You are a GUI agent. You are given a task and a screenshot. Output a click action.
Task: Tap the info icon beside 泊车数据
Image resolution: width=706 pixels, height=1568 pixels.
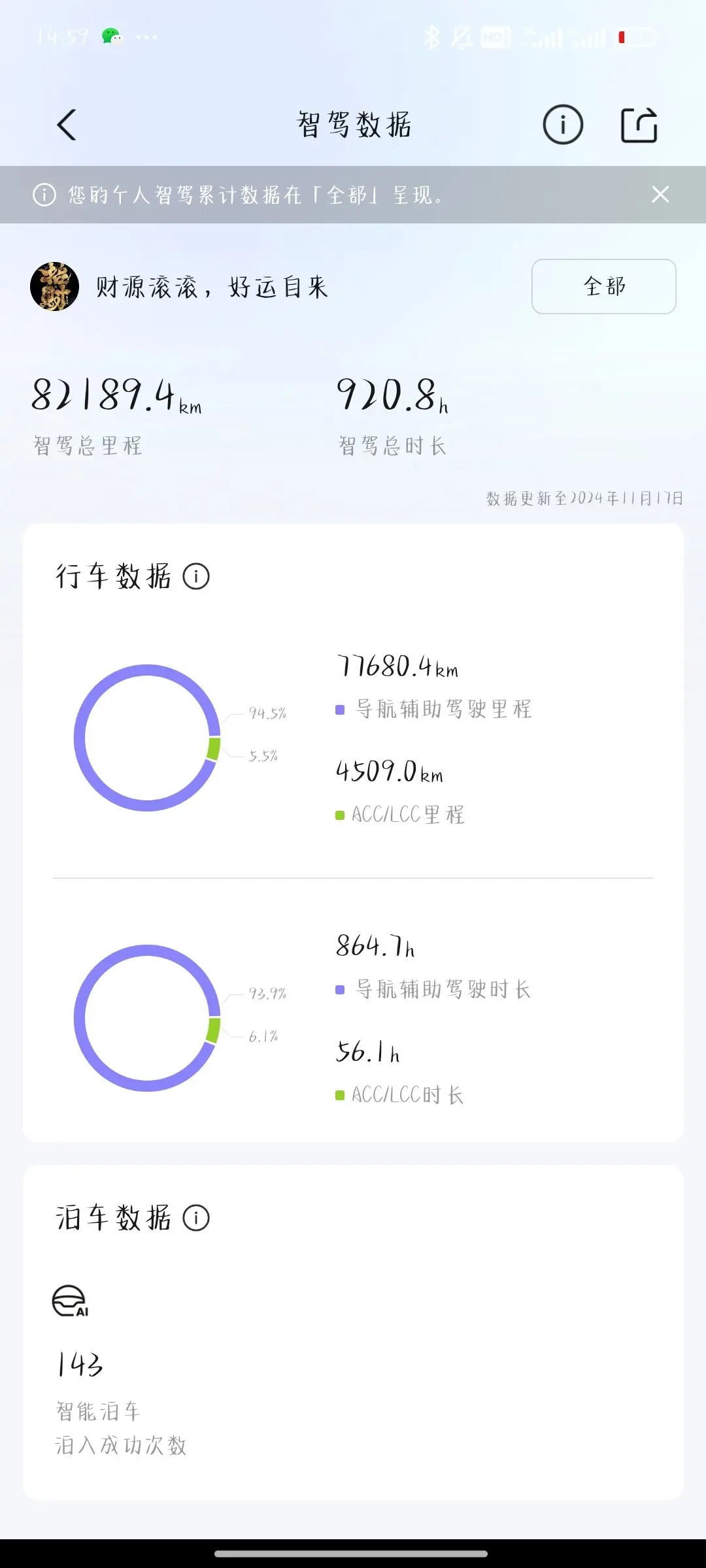196,1218
